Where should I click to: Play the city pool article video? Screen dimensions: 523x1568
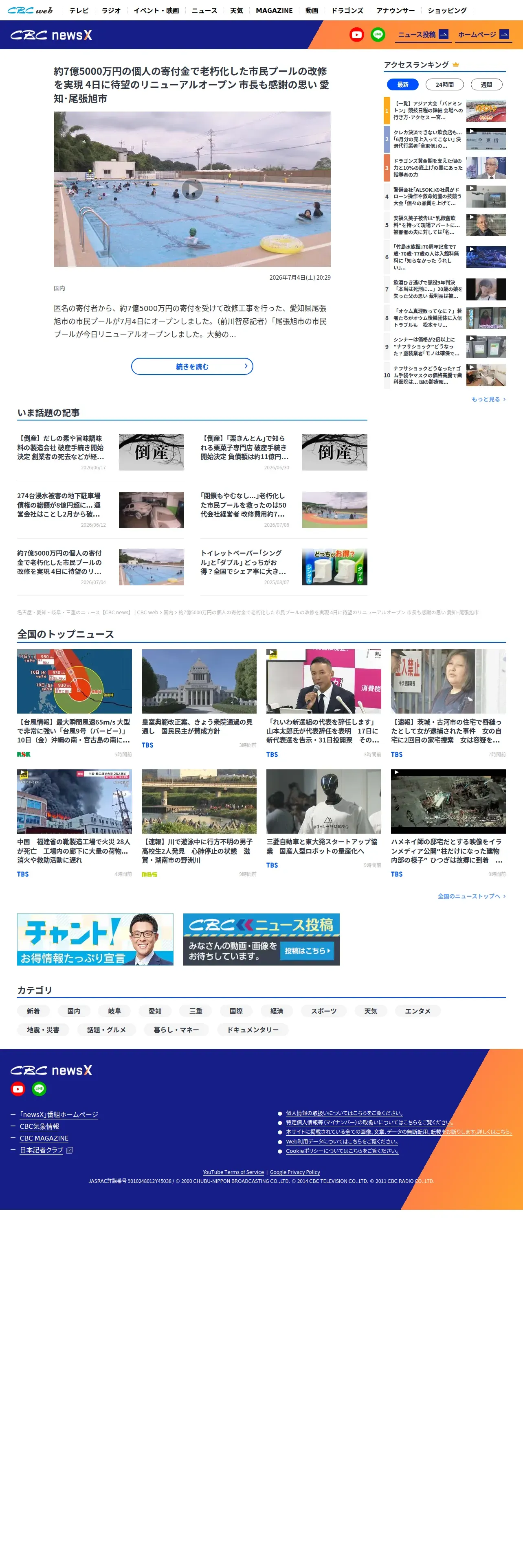pos(192,189)
